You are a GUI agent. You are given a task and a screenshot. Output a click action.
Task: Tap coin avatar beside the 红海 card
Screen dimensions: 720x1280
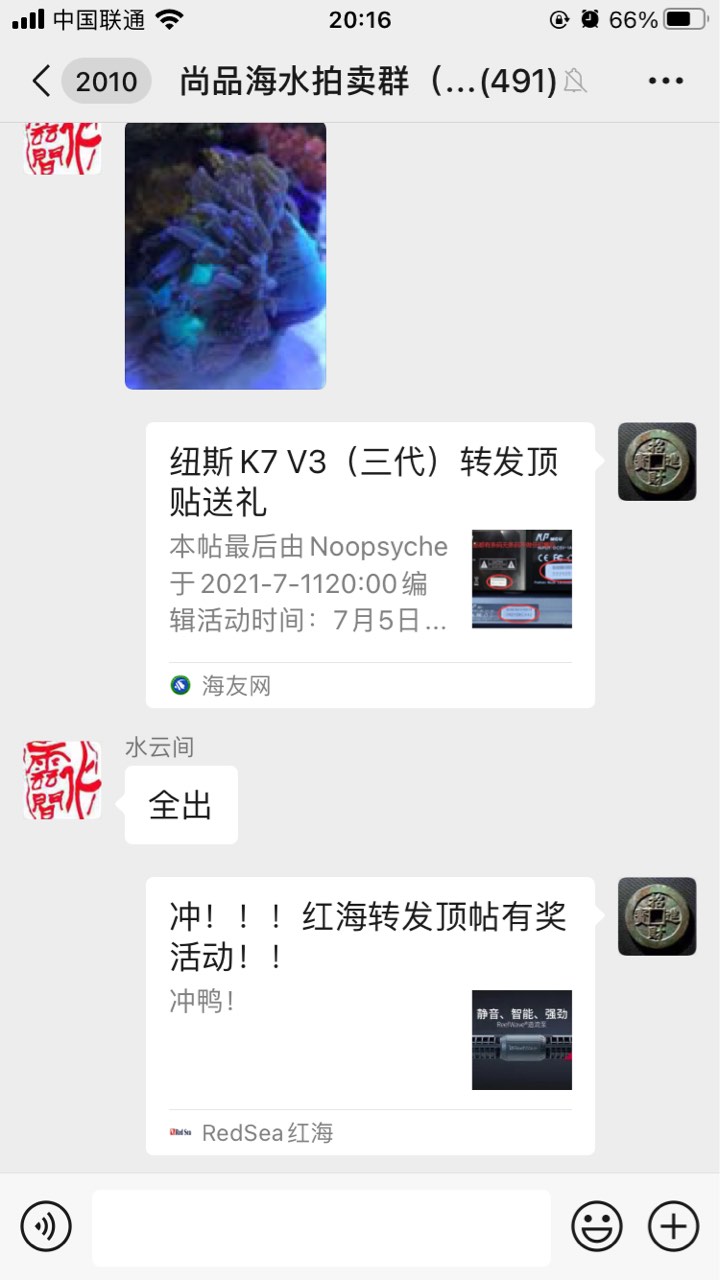pyautogui.click(x=657, y=916)
